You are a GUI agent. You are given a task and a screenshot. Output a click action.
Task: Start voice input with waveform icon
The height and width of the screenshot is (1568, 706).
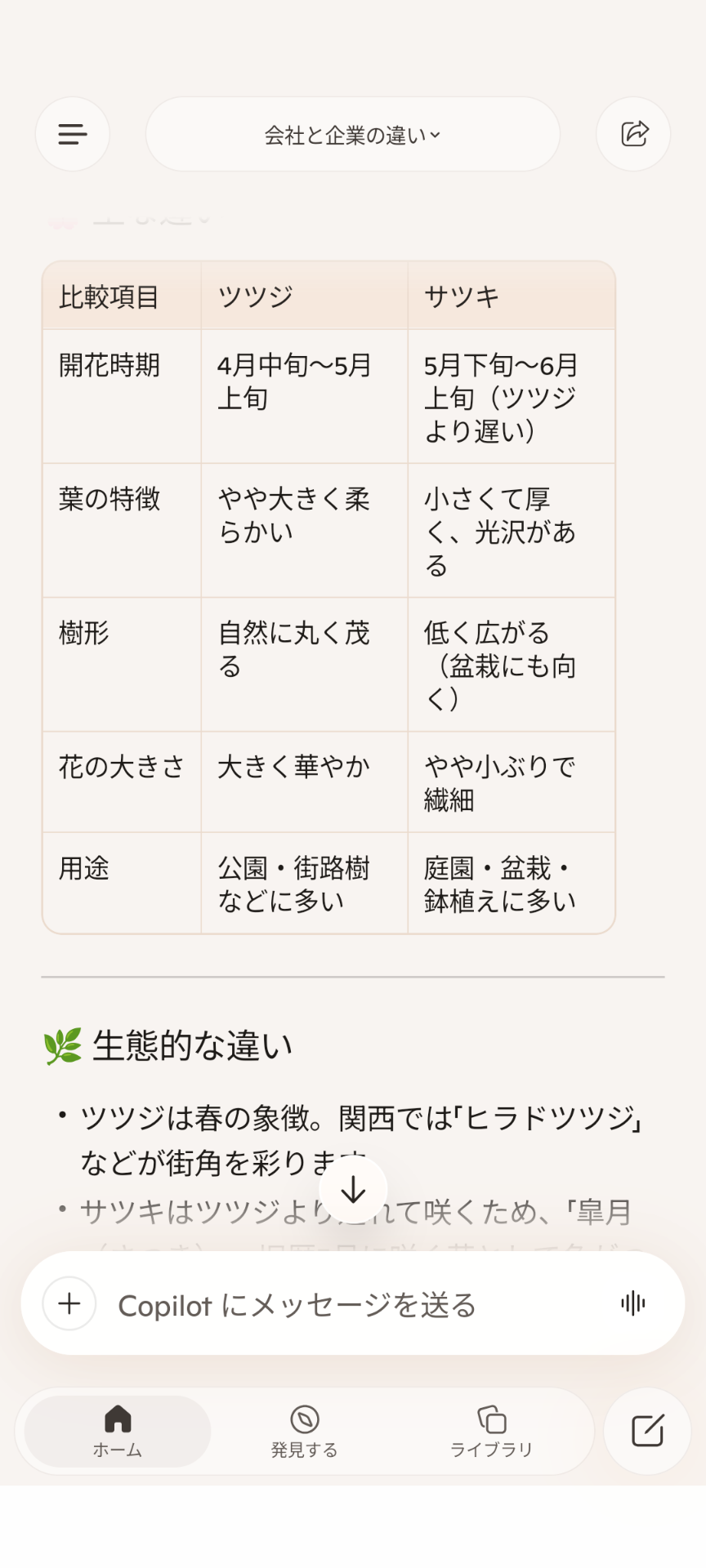(633, 1303)
